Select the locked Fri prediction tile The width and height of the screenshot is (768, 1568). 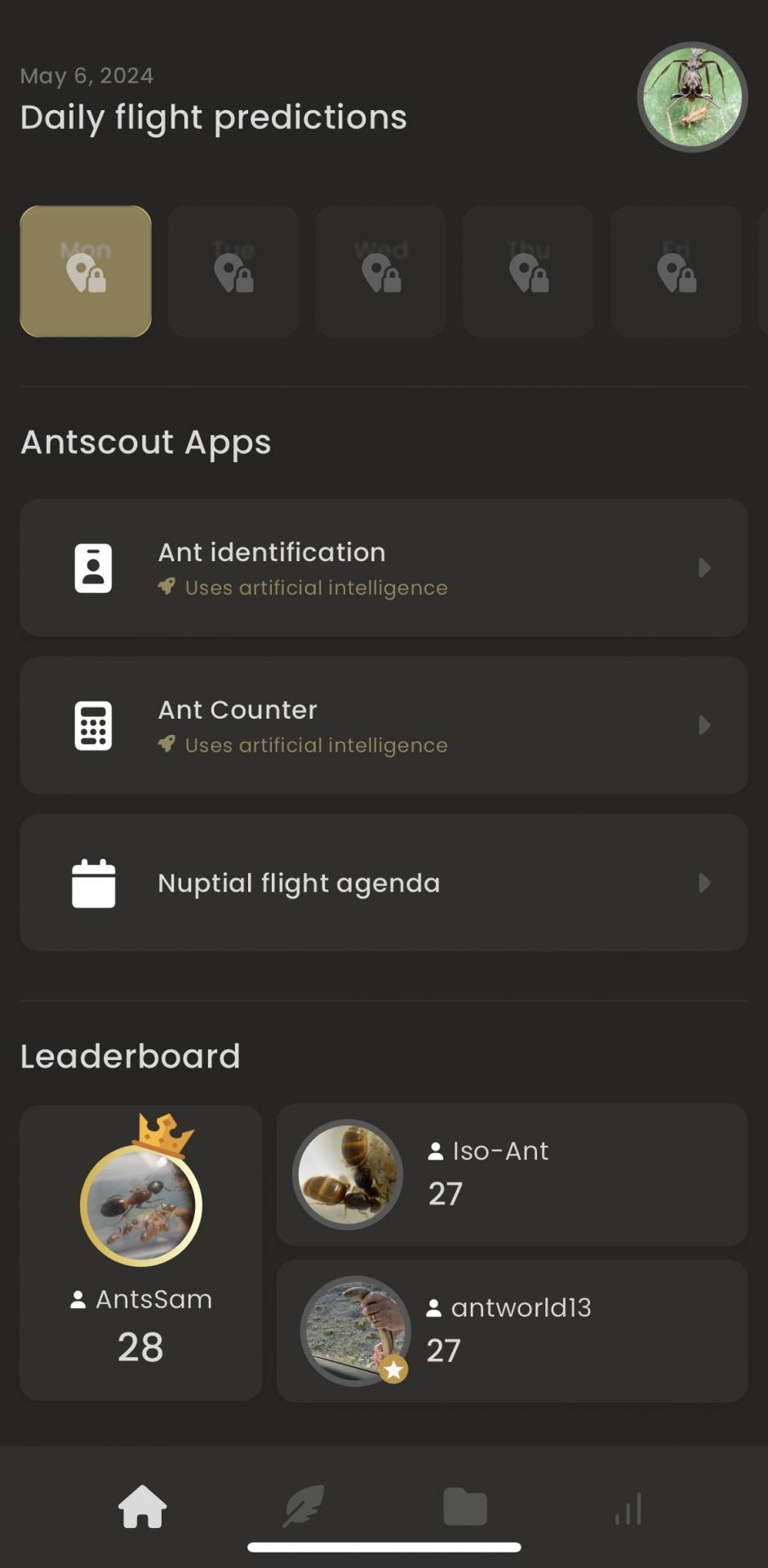(x=677, y=271)
